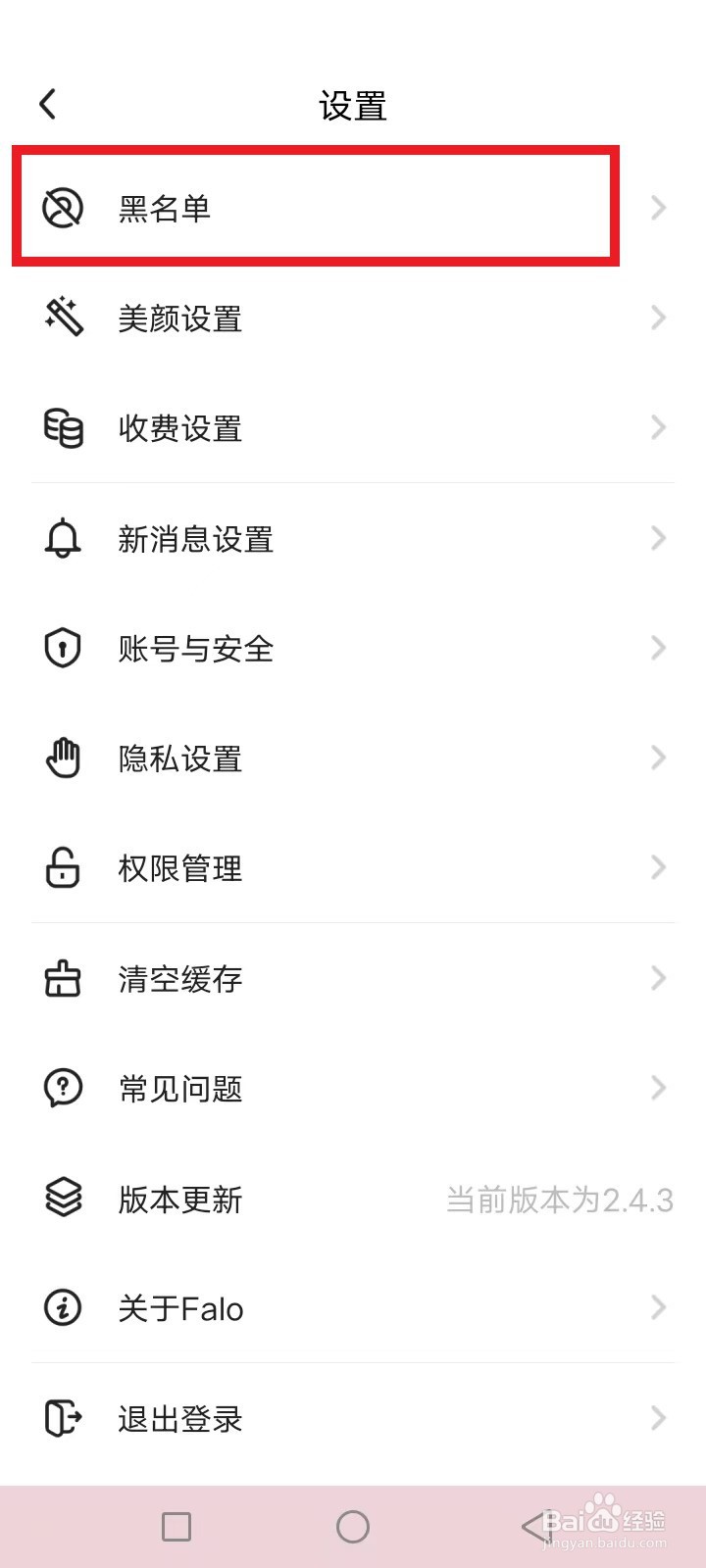The image size is (706, 1568).
Task: Open recent apps with square button
Action: coord(176,1526)
